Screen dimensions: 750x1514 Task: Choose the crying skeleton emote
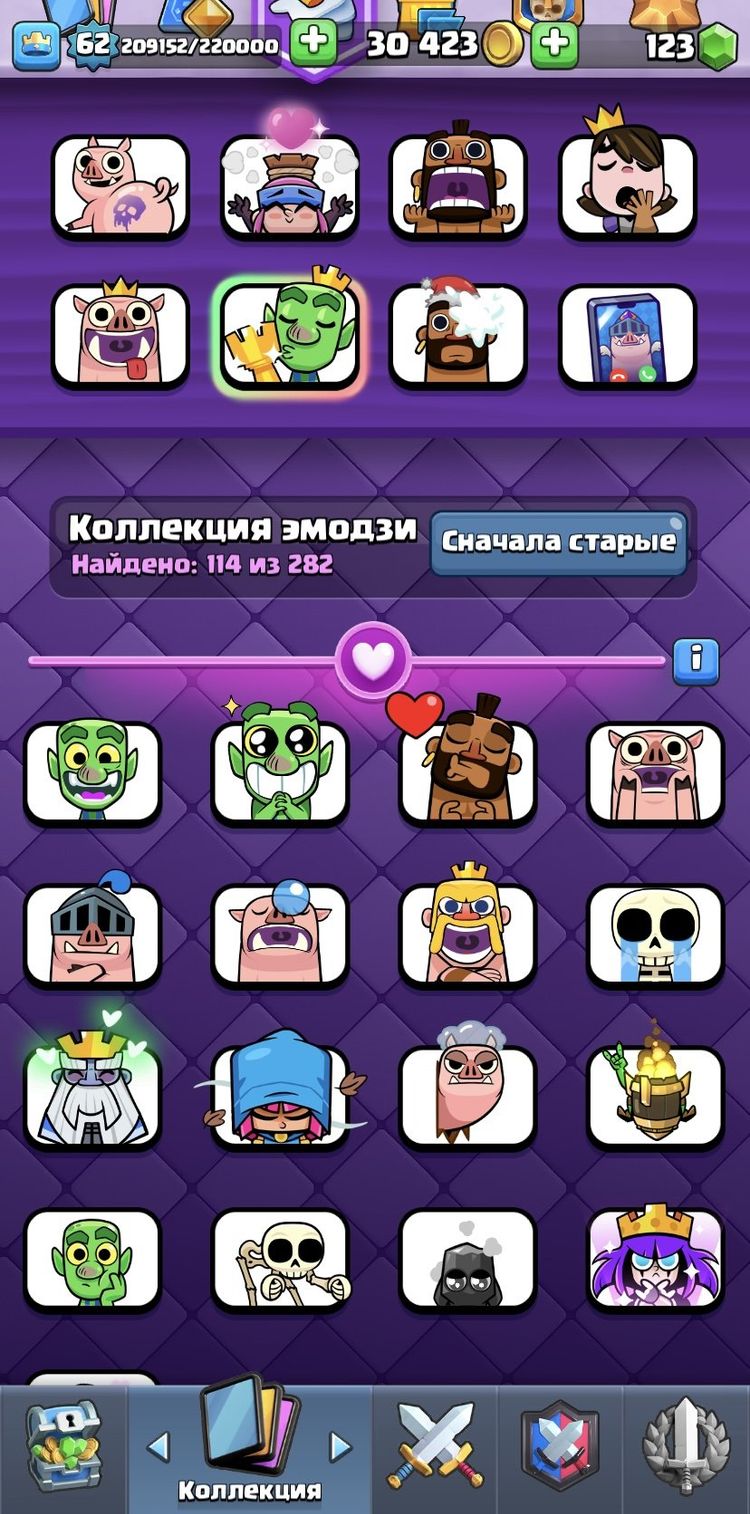pos(655,936)
